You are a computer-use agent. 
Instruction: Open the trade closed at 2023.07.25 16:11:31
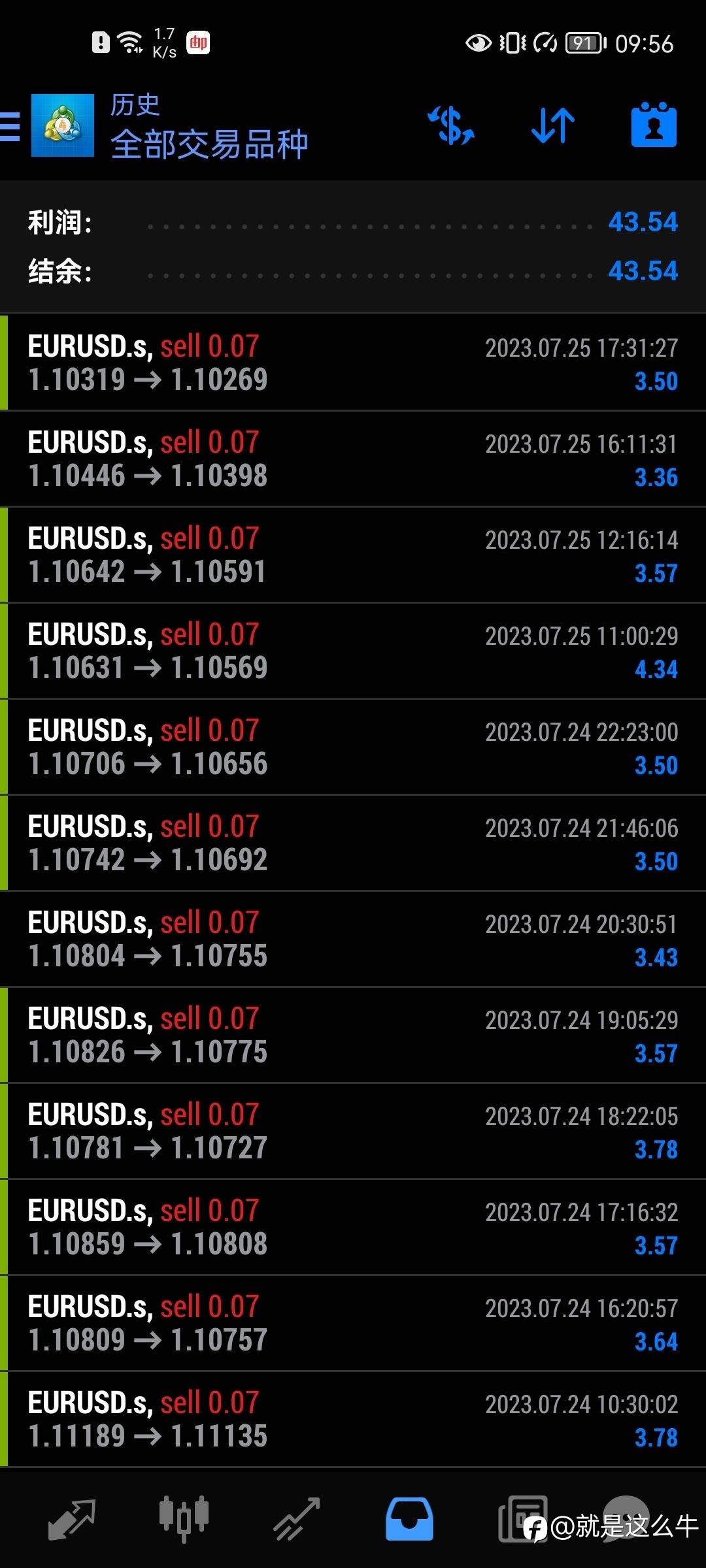[353, 459]
